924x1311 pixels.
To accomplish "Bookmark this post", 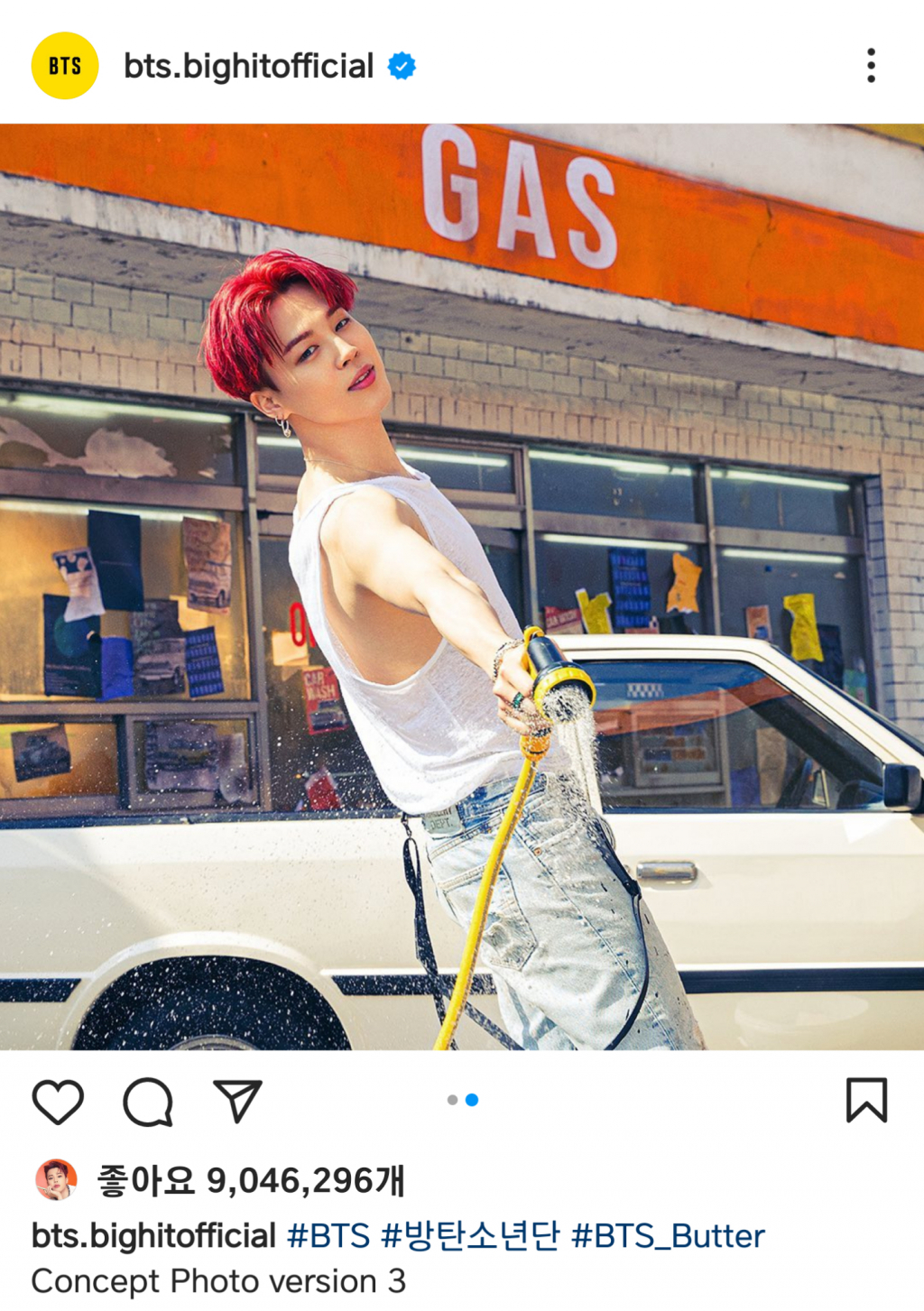I will [x=865, y=1101].
